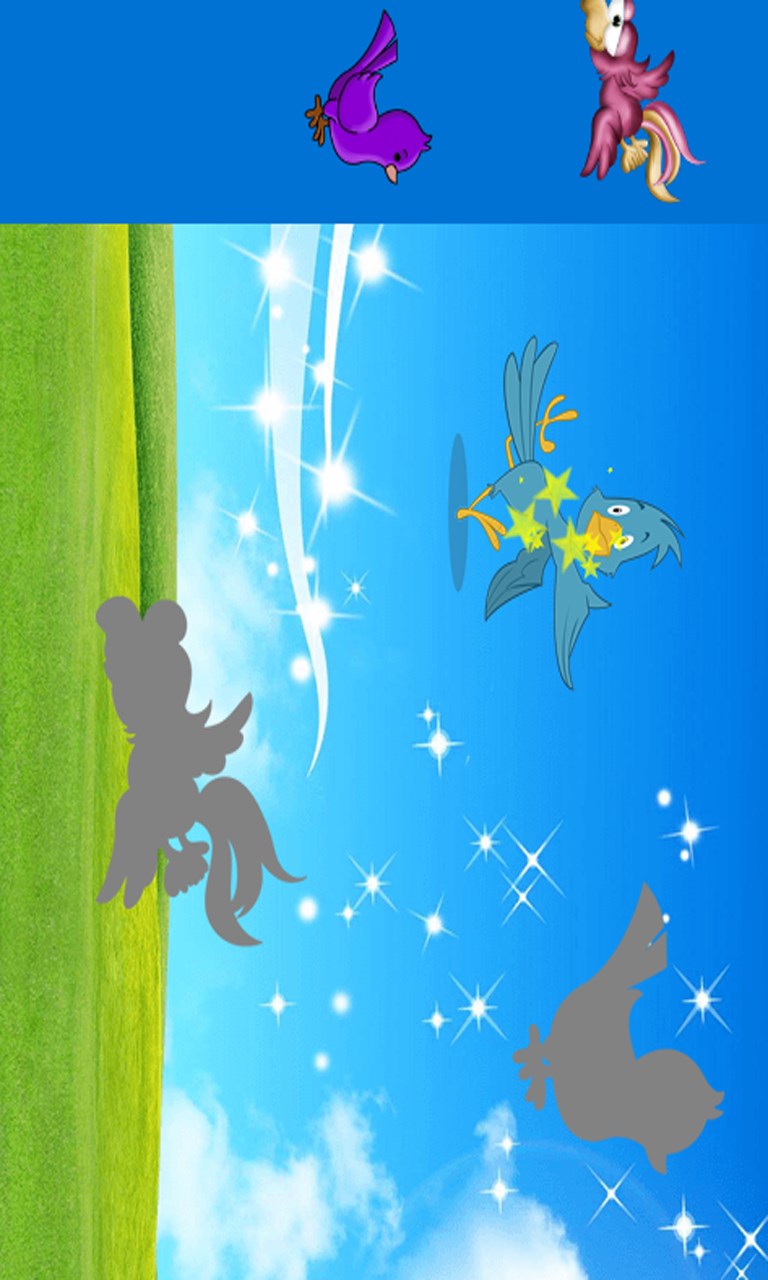Pick the pink parrot puzzle piece
768x1280 pixels.
632,100
